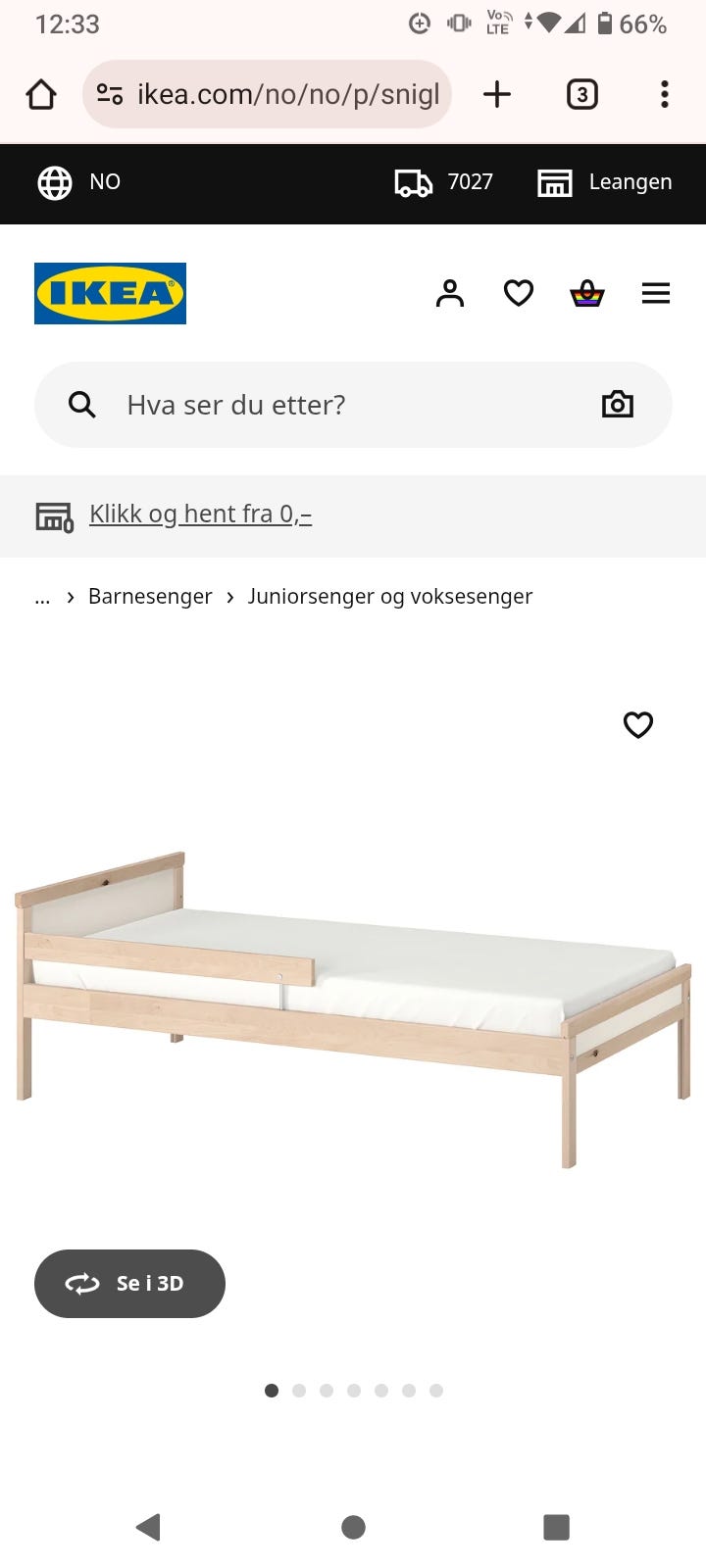706x1568 pixels.
Task: Open delivery options via the truck icon
Action: [413, 182]
